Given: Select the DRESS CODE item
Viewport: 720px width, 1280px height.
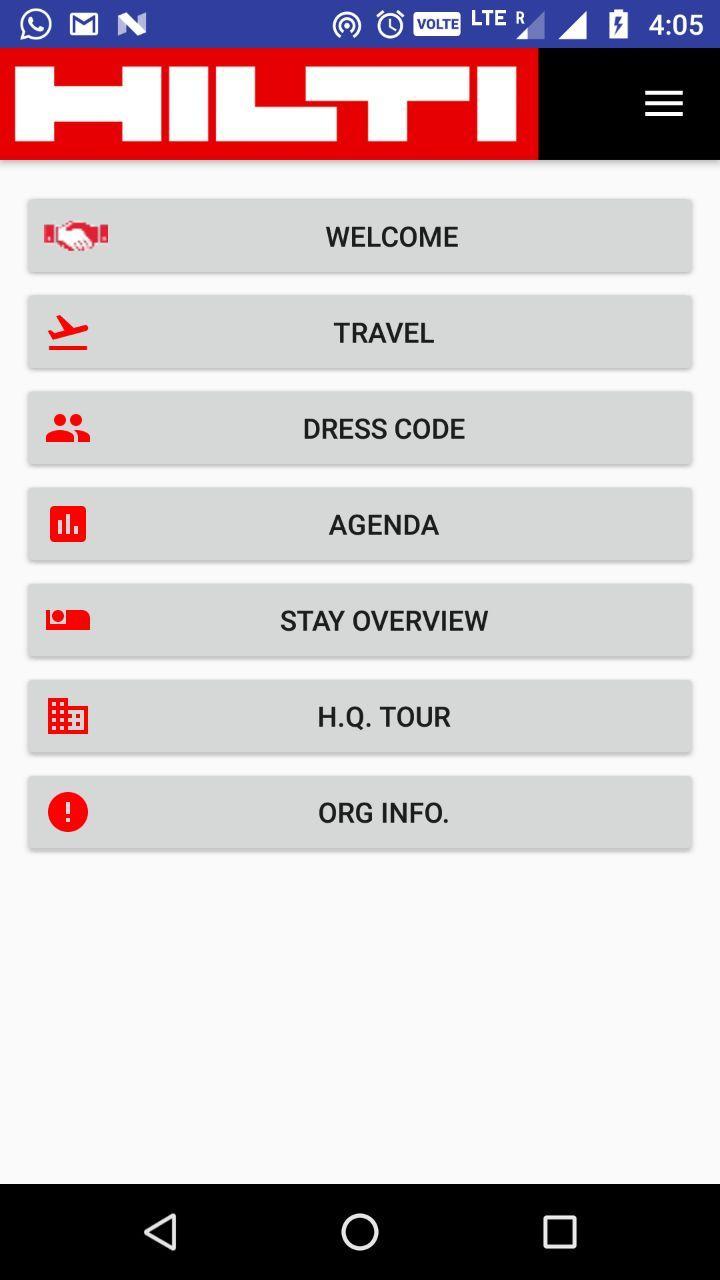Looking at the screenshot, I should tap(383, 428).
